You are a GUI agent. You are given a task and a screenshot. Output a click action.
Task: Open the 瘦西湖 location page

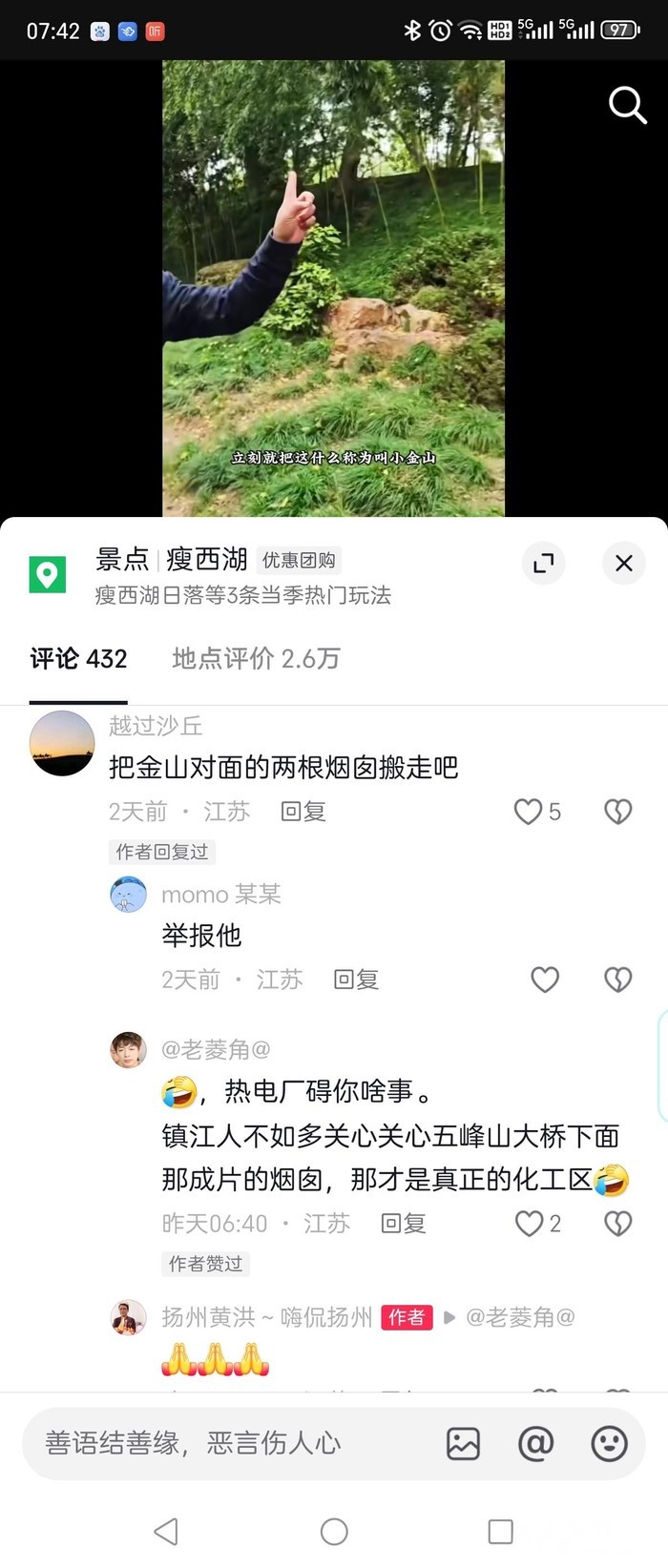tap(206, 560)
